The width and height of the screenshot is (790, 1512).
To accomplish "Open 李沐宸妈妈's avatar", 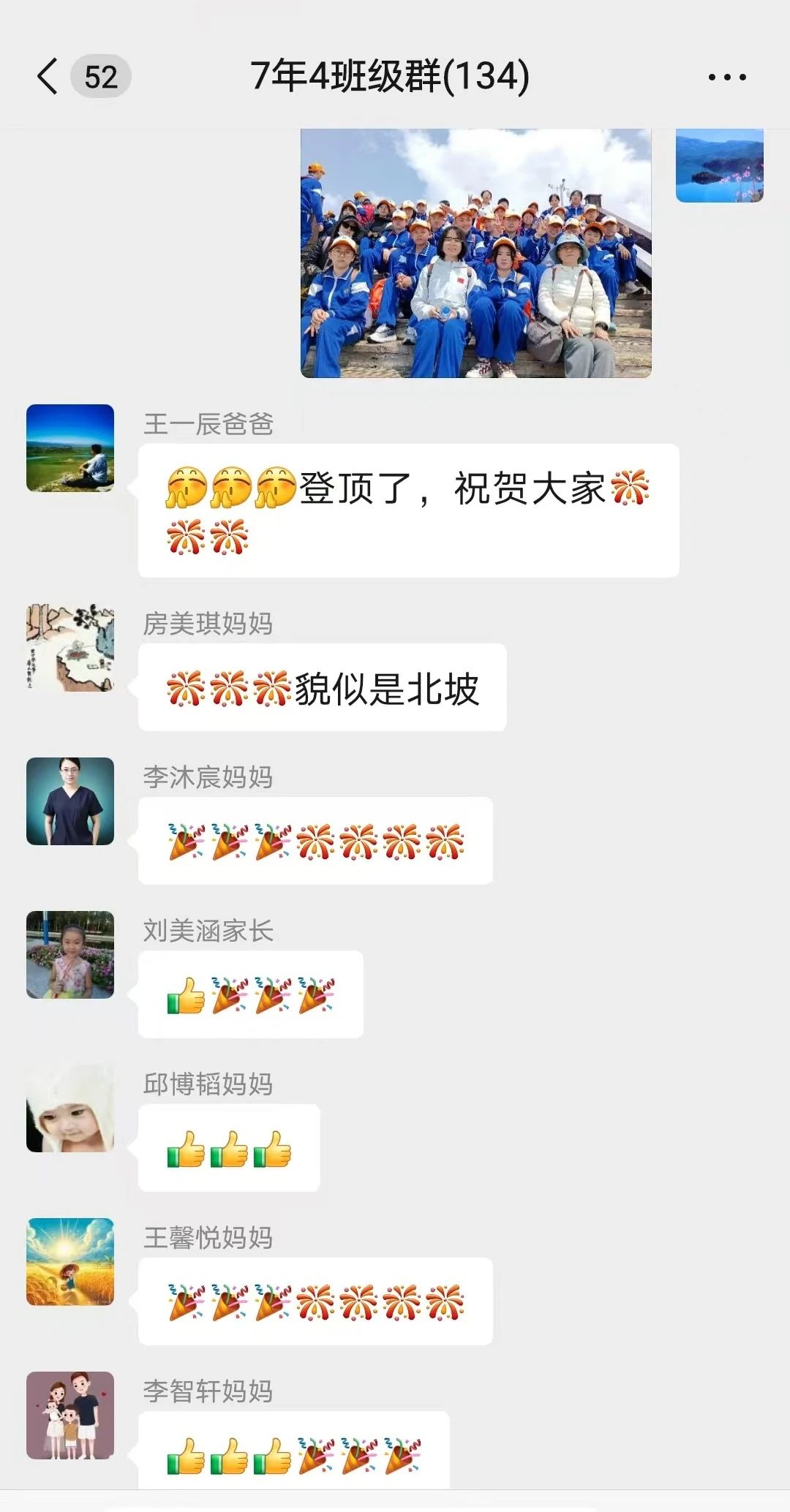I will point(70,801).
